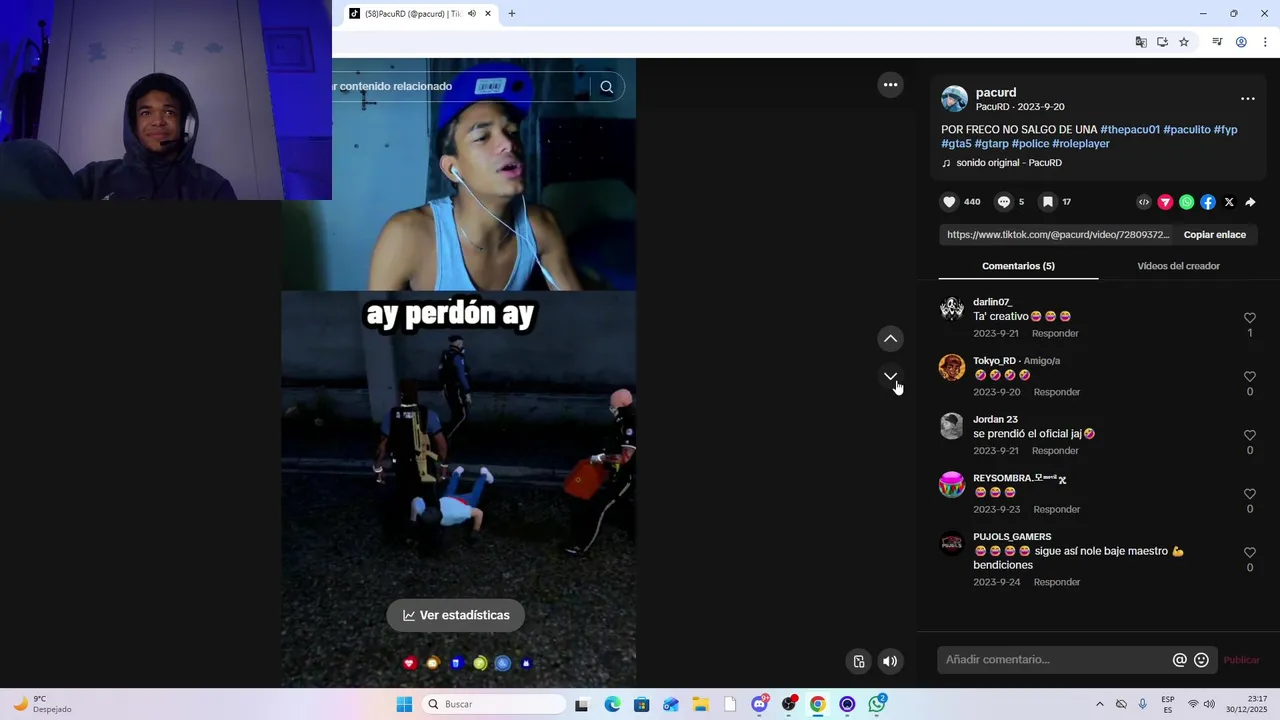Go to the previous video with the up arrow
1280x720 pixels.
tap(890, 339)
